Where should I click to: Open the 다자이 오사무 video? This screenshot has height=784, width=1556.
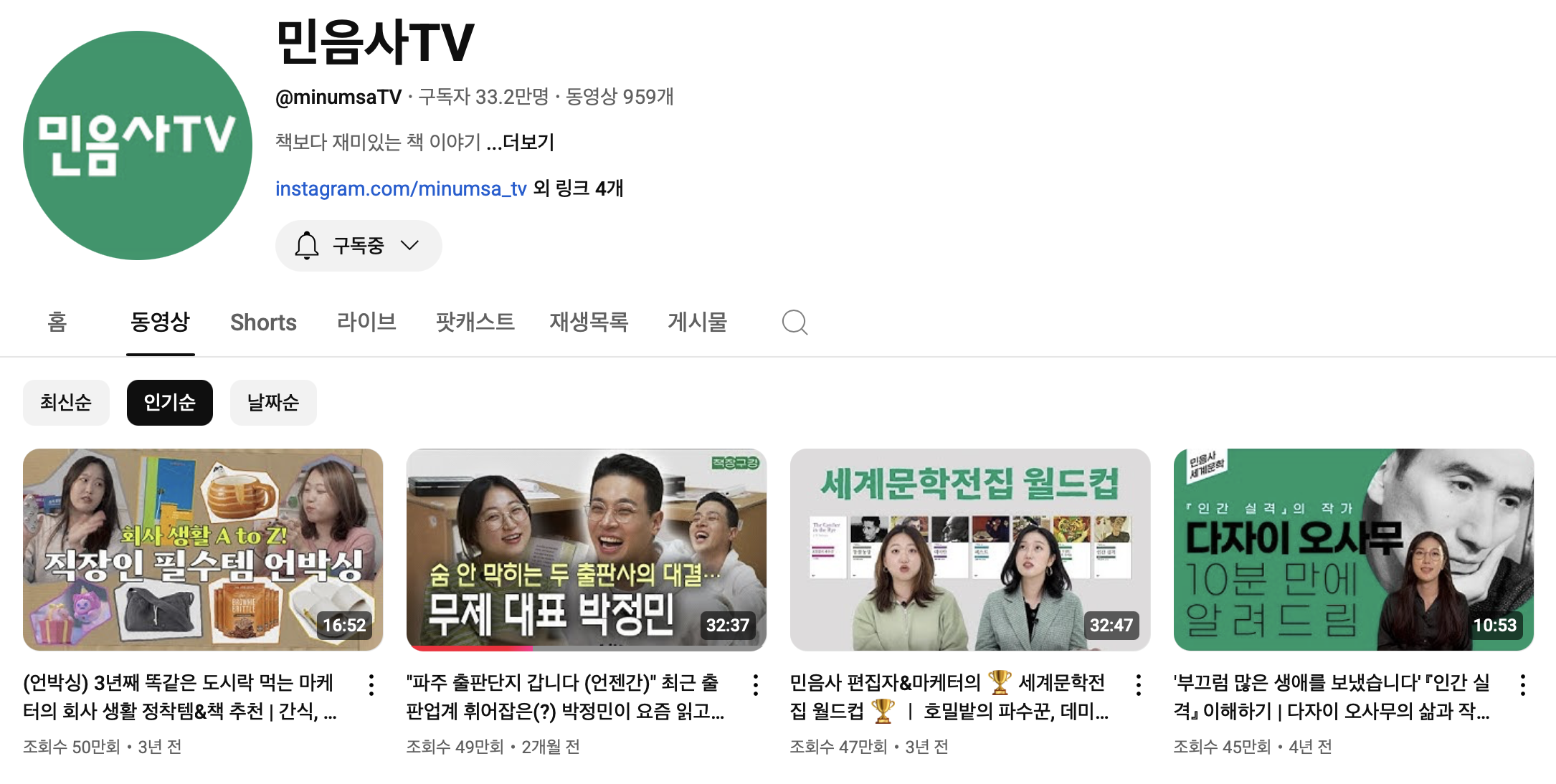[x=1354, y=550]
